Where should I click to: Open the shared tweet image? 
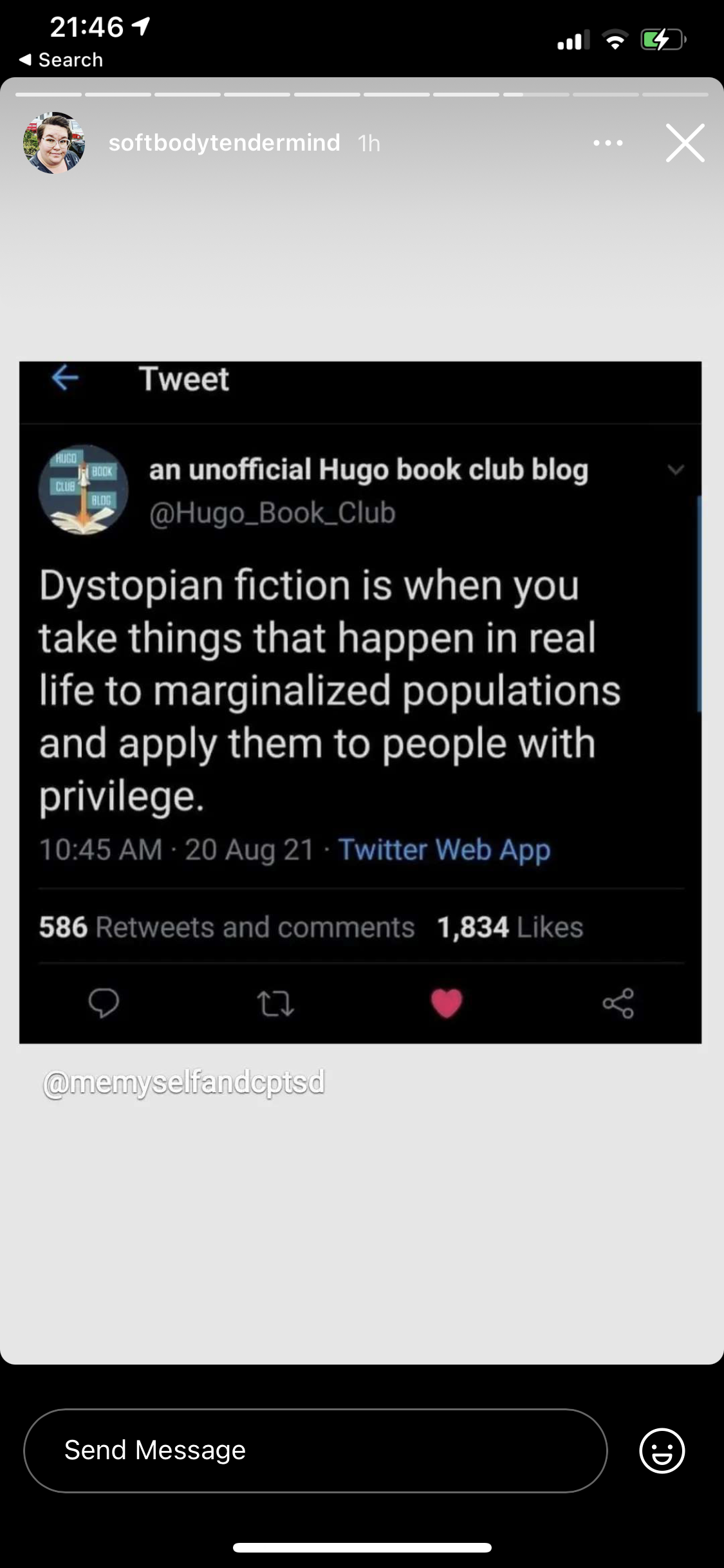coord(360,702)
